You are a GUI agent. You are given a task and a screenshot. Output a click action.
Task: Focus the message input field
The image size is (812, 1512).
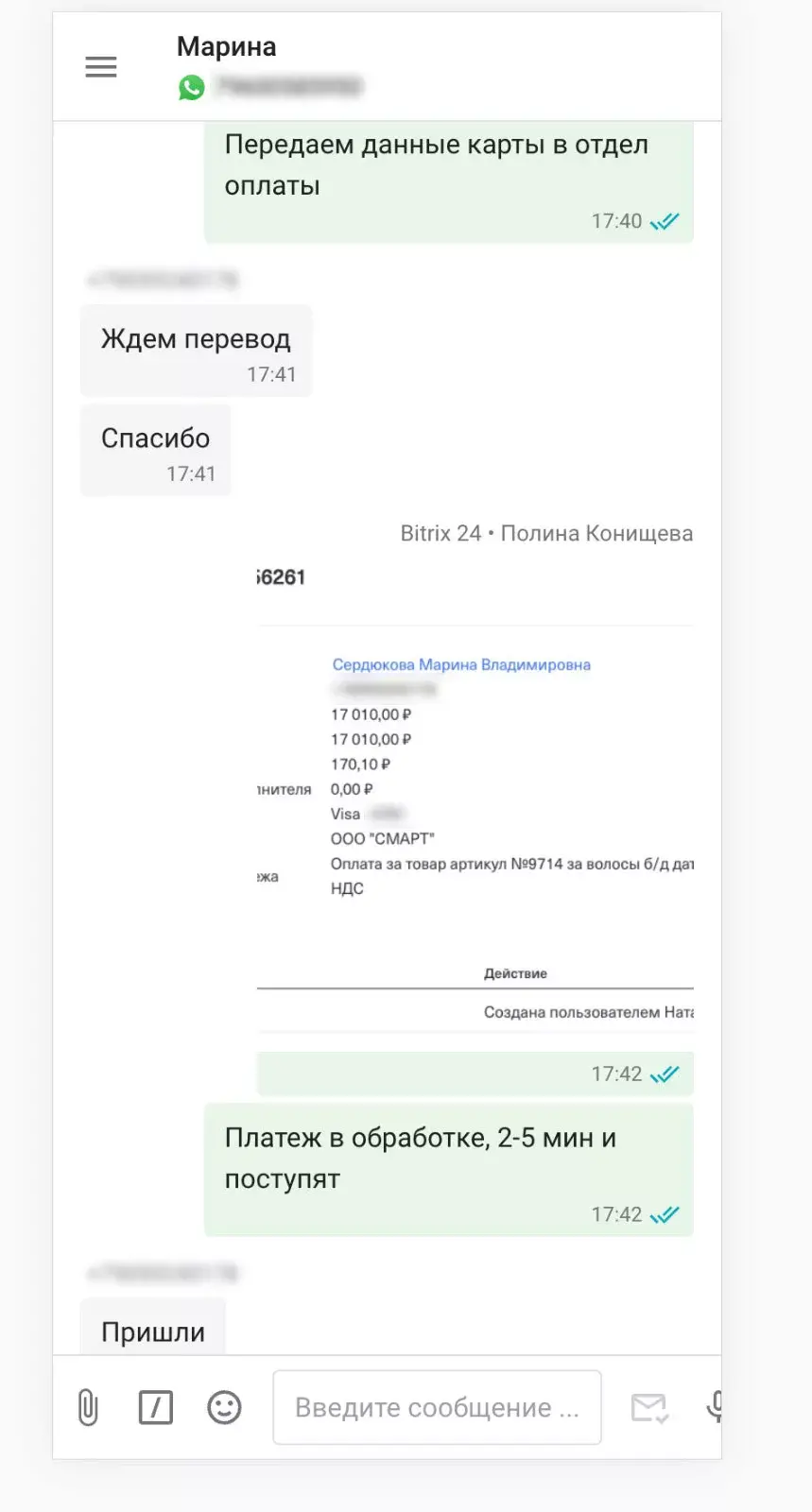tap(437, 1407)
